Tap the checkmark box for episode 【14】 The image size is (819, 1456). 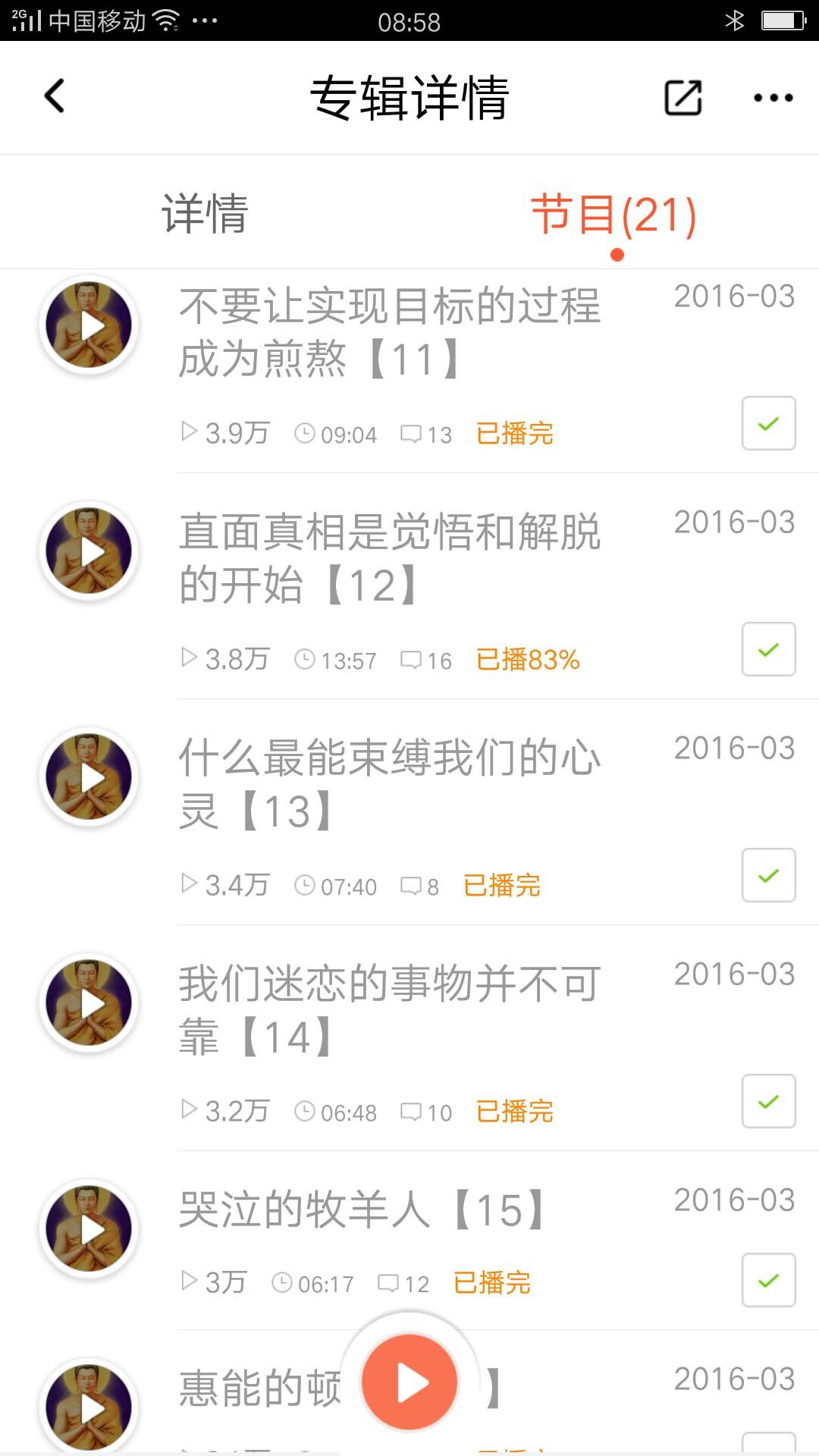coord(768,1101)
